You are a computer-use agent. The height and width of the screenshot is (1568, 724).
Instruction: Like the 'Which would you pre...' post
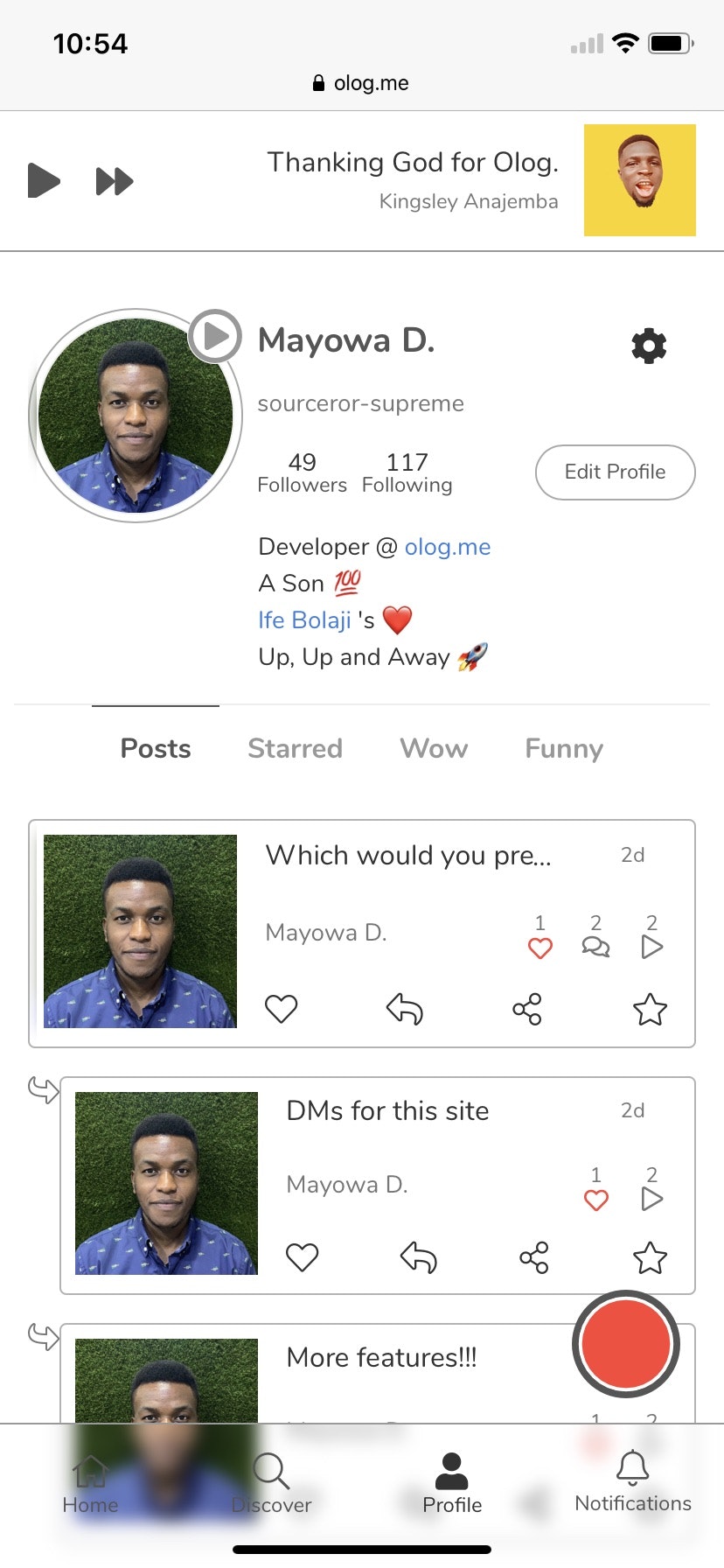pyautogui.click(x=281, y=1008)
